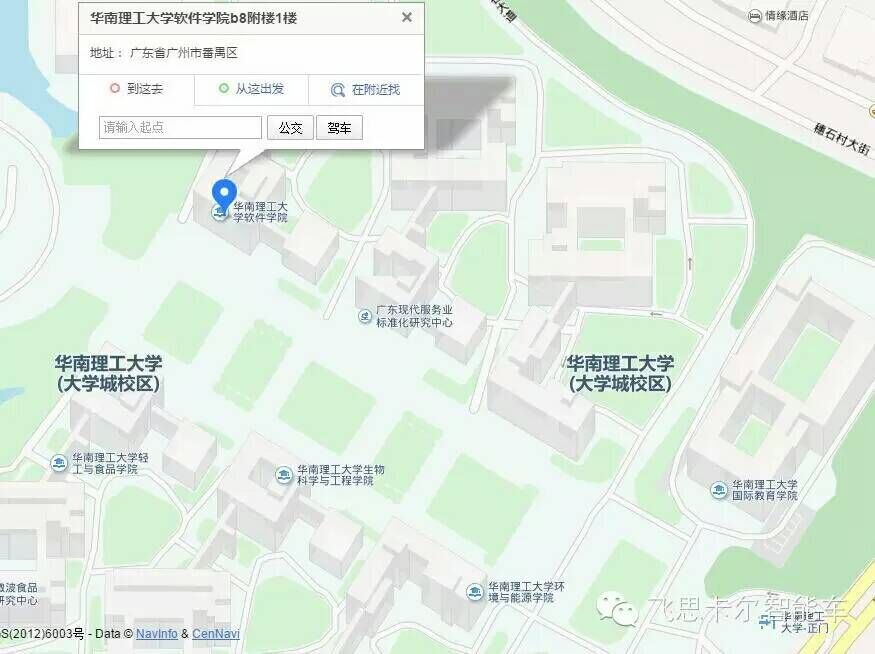Select 华南理工大学环境与能源学院 on the map
The height and width of the screenshot is (654, 875).
pos(525,592)
